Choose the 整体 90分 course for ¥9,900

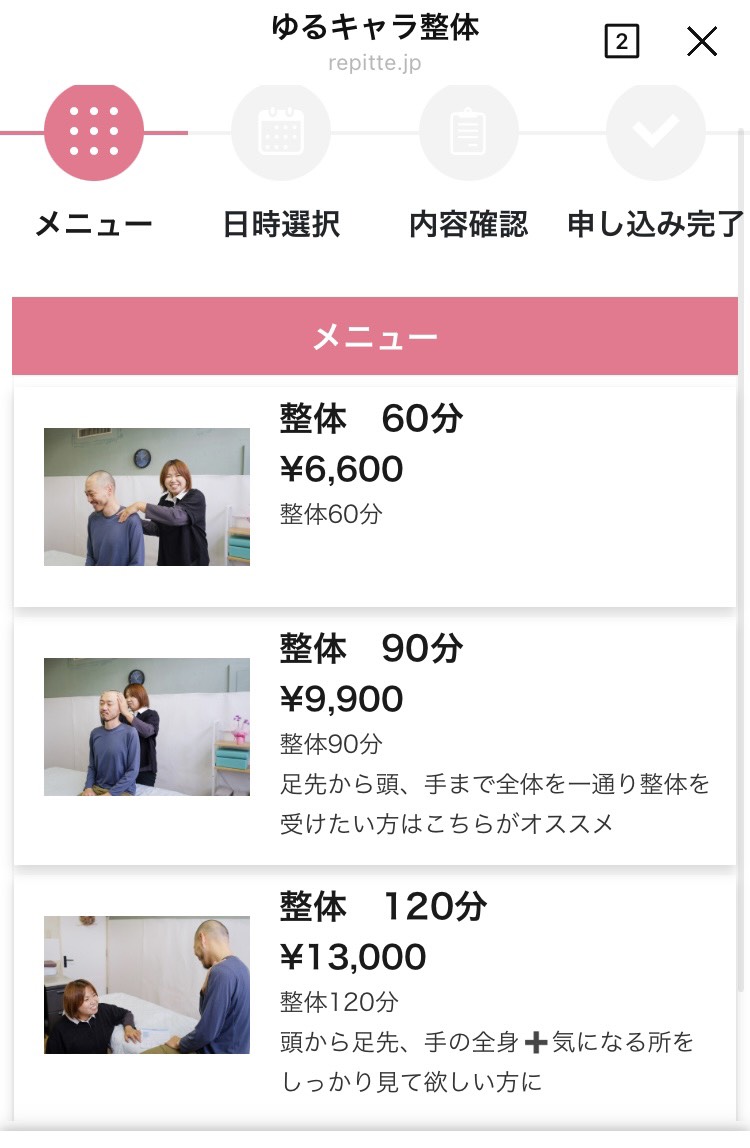(374, 741)
